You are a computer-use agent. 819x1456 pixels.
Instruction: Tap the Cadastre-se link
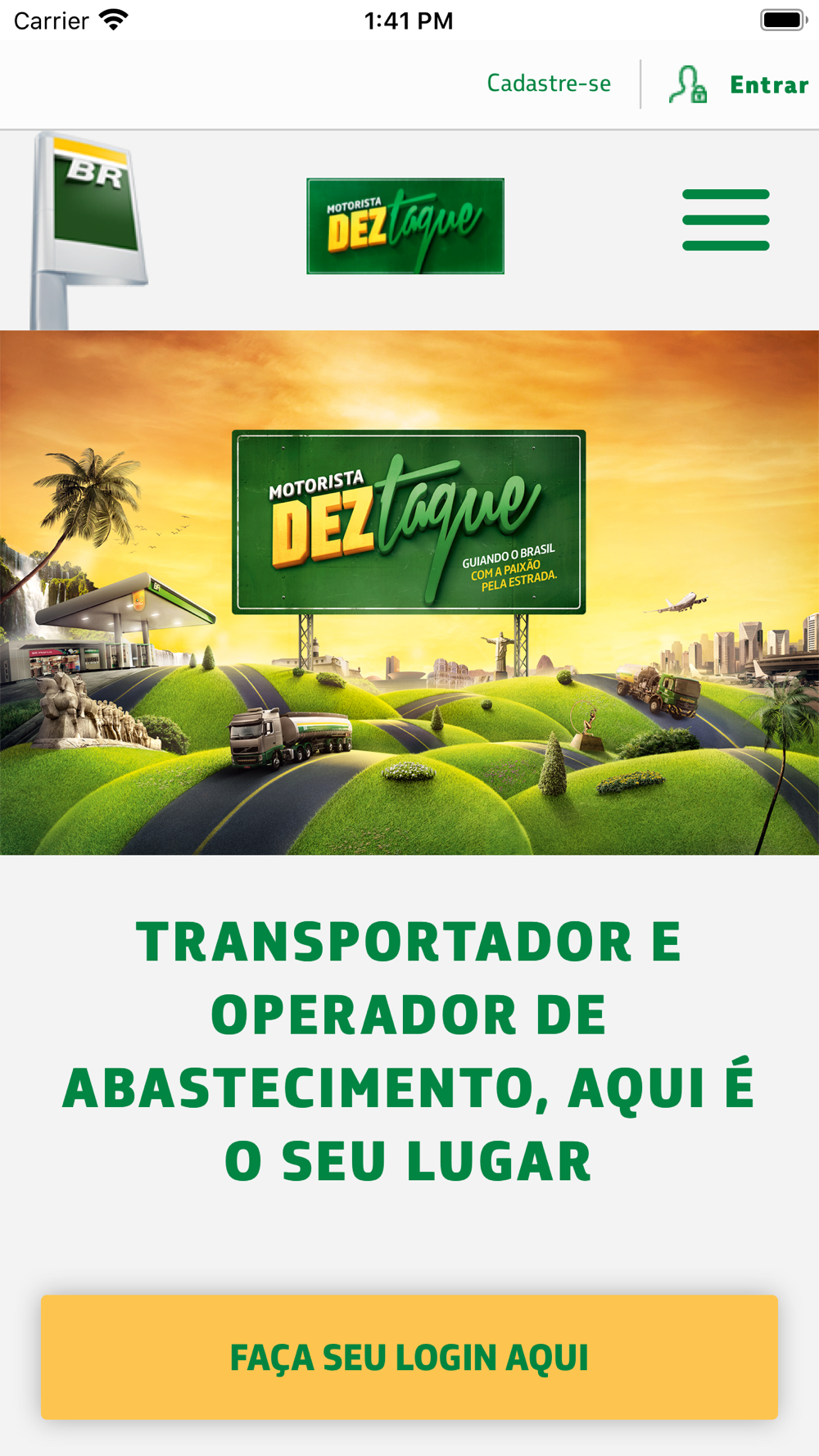[549, 84]
